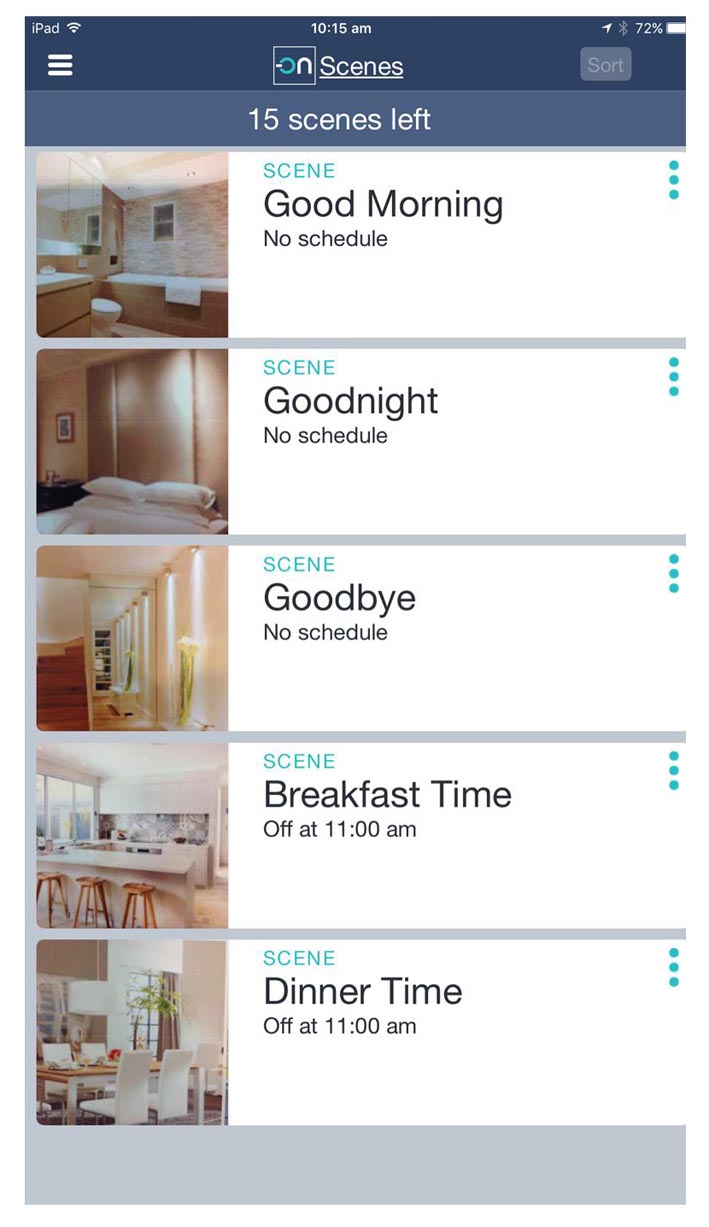
Task: Open the overflow menu for Goodbye
Action: [x=673, y=574]
